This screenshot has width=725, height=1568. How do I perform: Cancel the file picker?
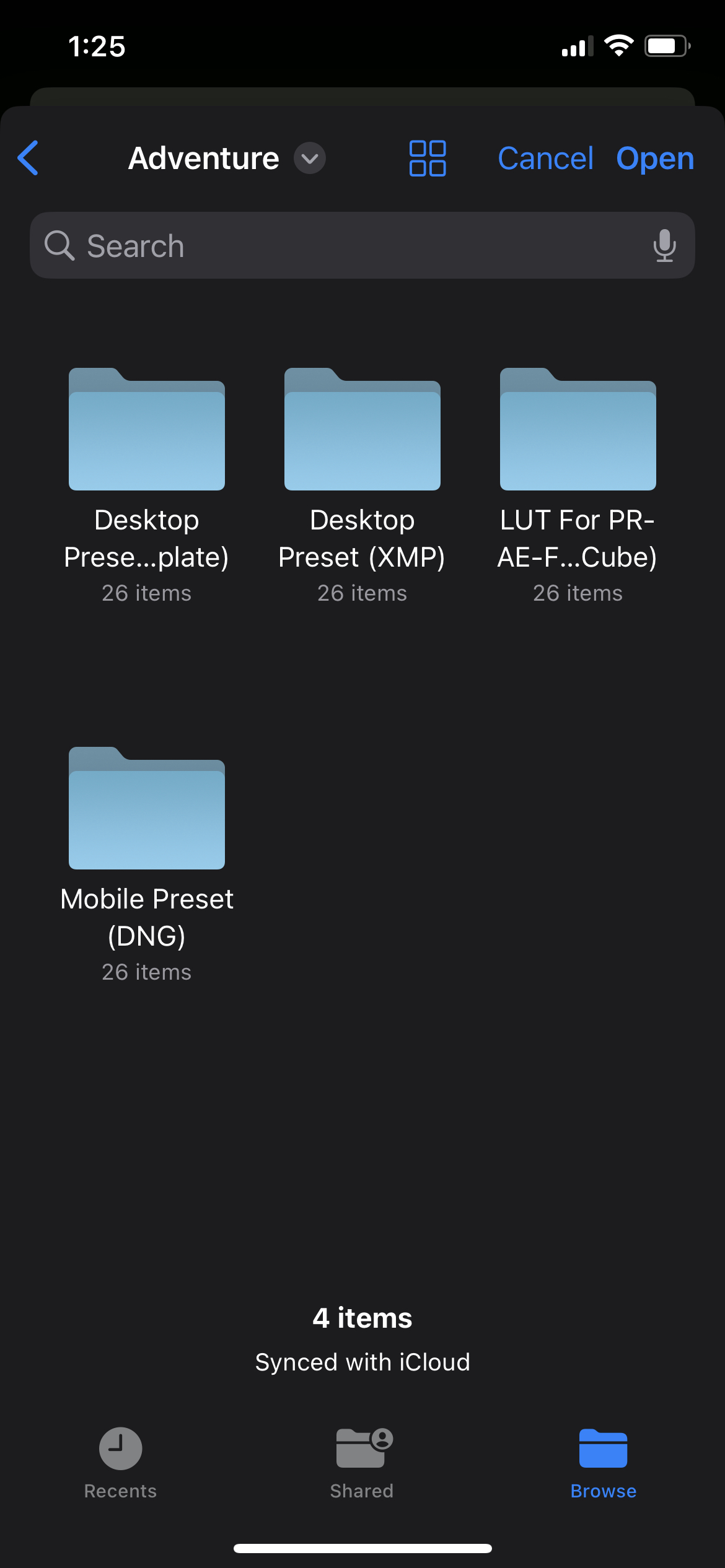point(545,158)
